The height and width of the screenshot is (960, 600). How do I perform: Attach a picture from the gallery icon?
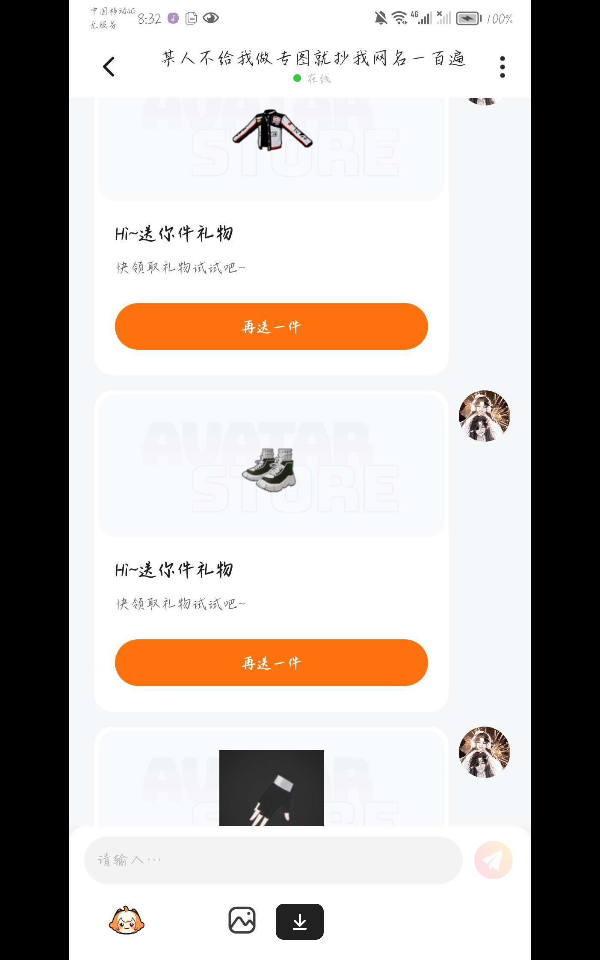pyautogui.click(x=242, y=920)
